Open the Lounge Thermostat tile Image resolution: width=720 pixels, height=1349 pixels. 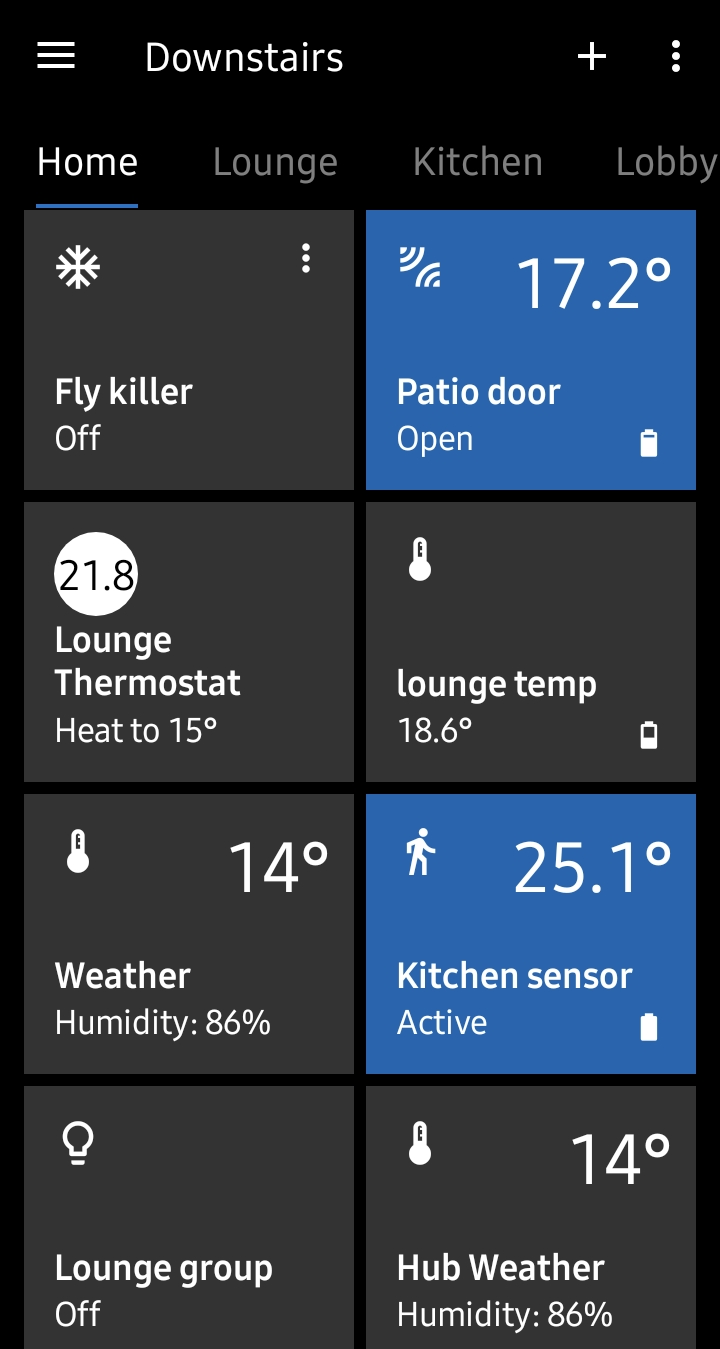188,642
